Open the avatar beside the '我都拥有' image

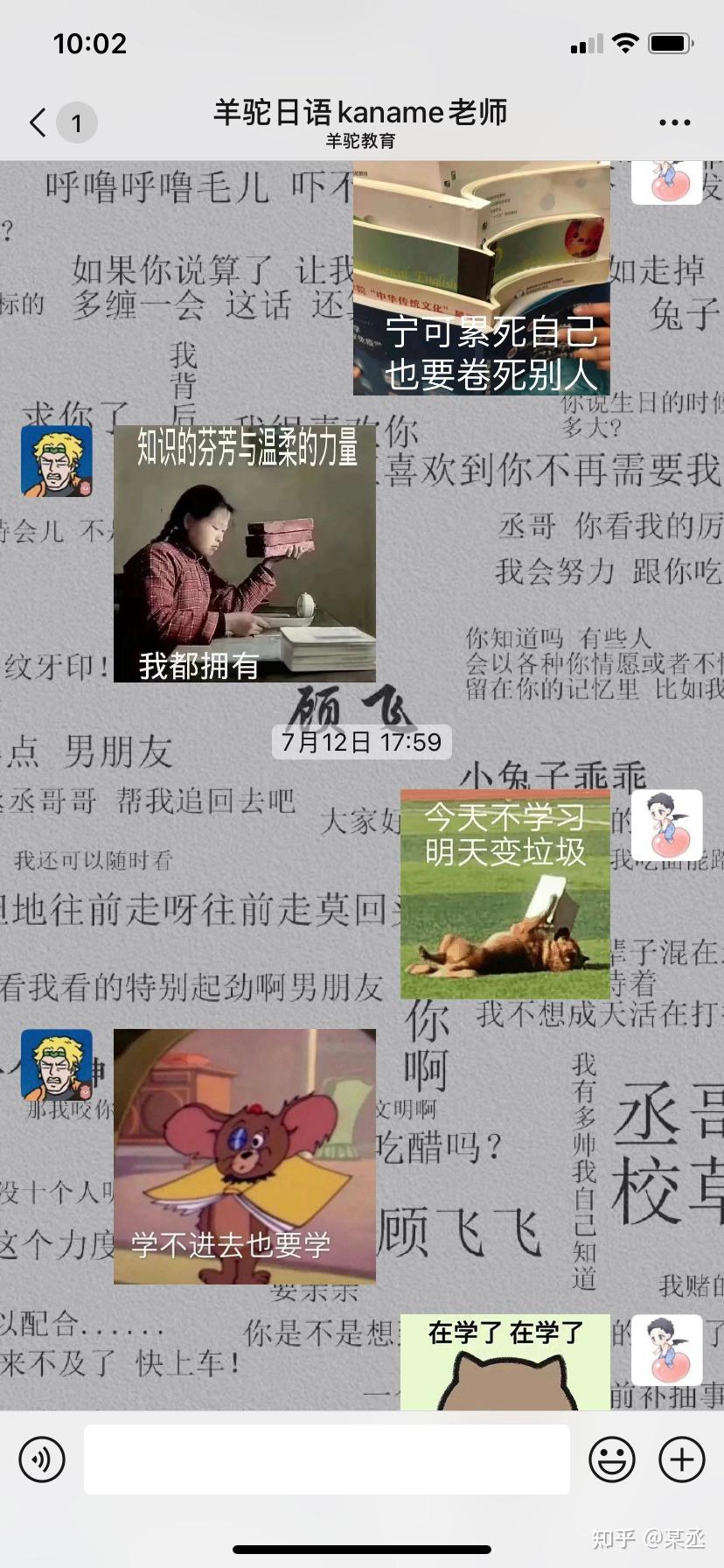[x=57, y=461]
